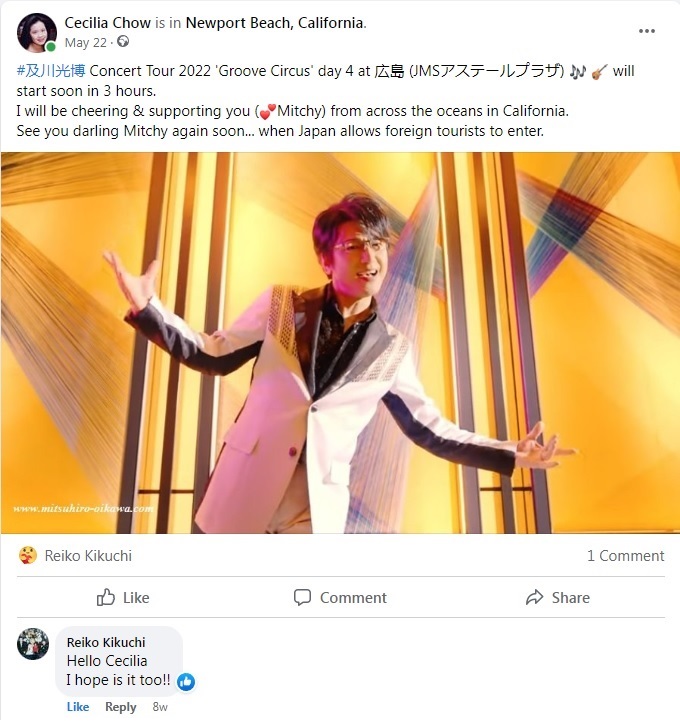Tap Cecilia Chow's profile picture
This screenshot has width=680, height=728.
pos(37,32)
